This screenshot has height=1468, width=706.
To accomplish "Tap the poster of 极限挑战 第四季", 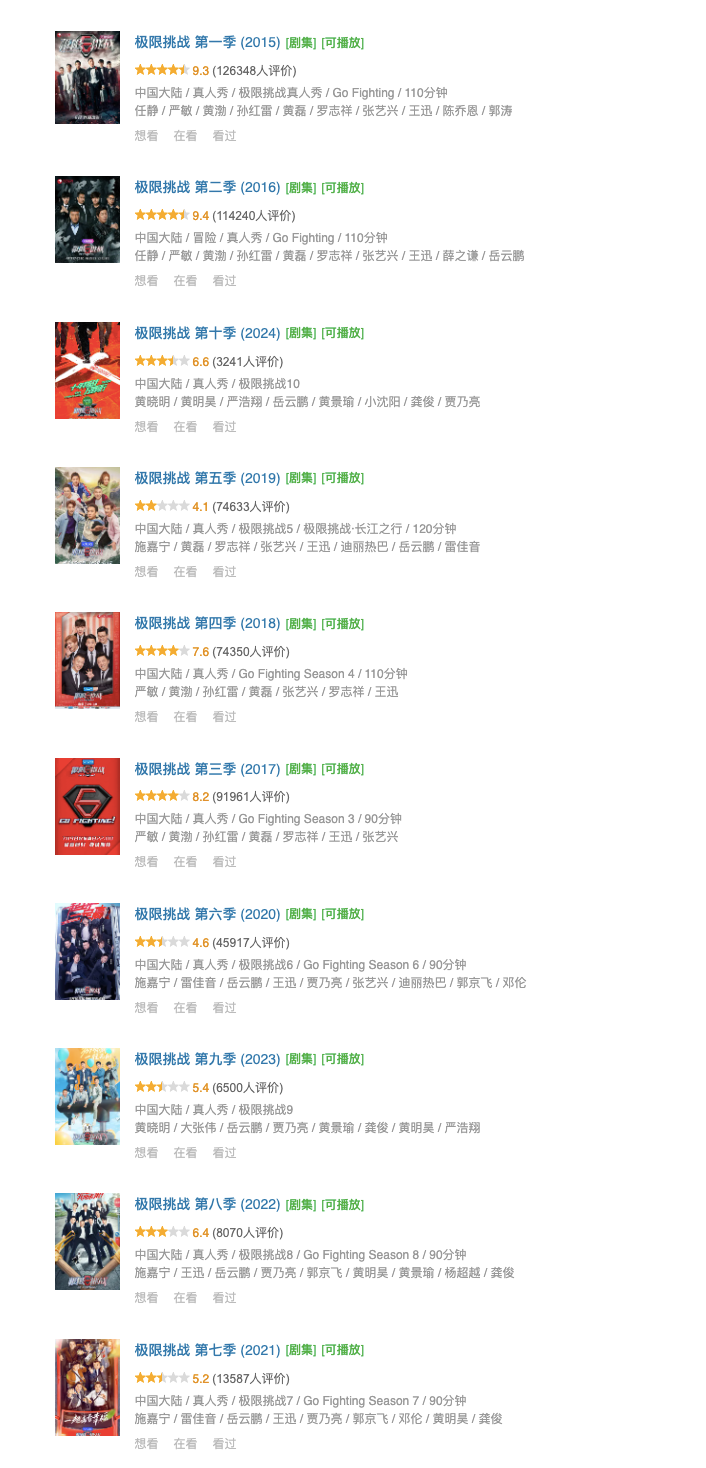I will coord(87,660).
